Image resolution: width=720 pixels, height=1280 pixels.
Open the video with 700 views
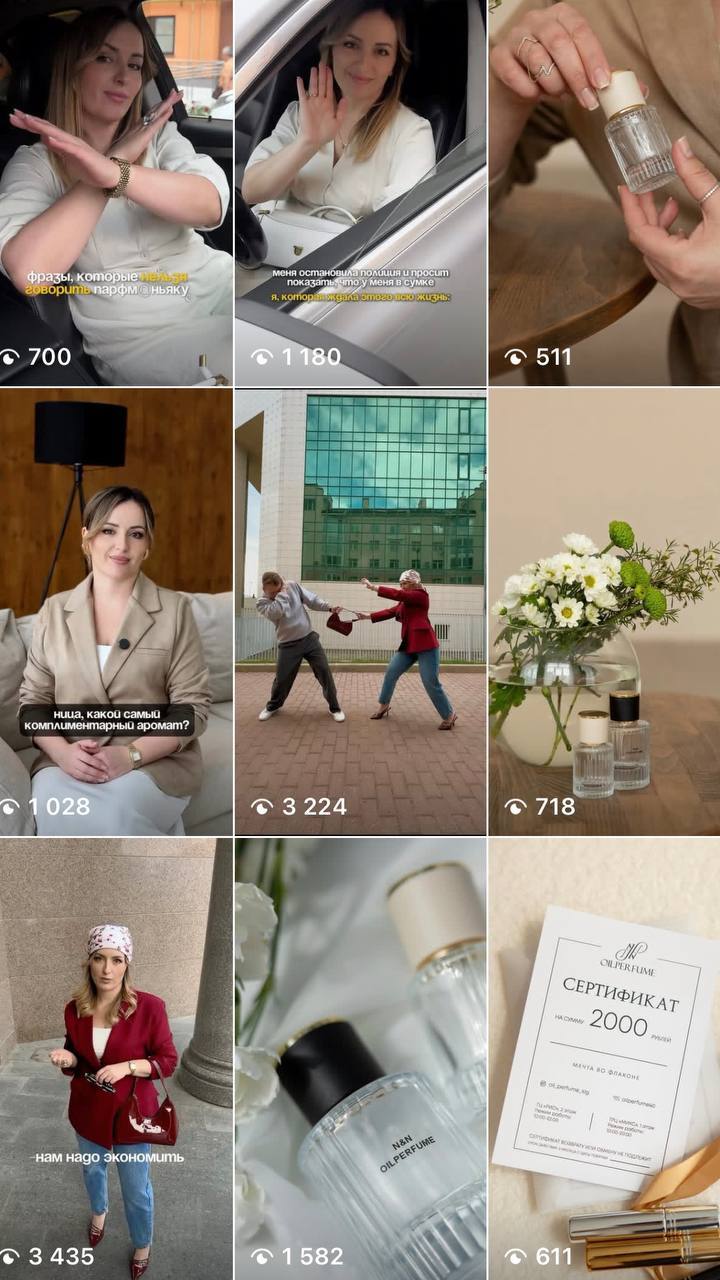pyautogui.click(x=115, y=192)
